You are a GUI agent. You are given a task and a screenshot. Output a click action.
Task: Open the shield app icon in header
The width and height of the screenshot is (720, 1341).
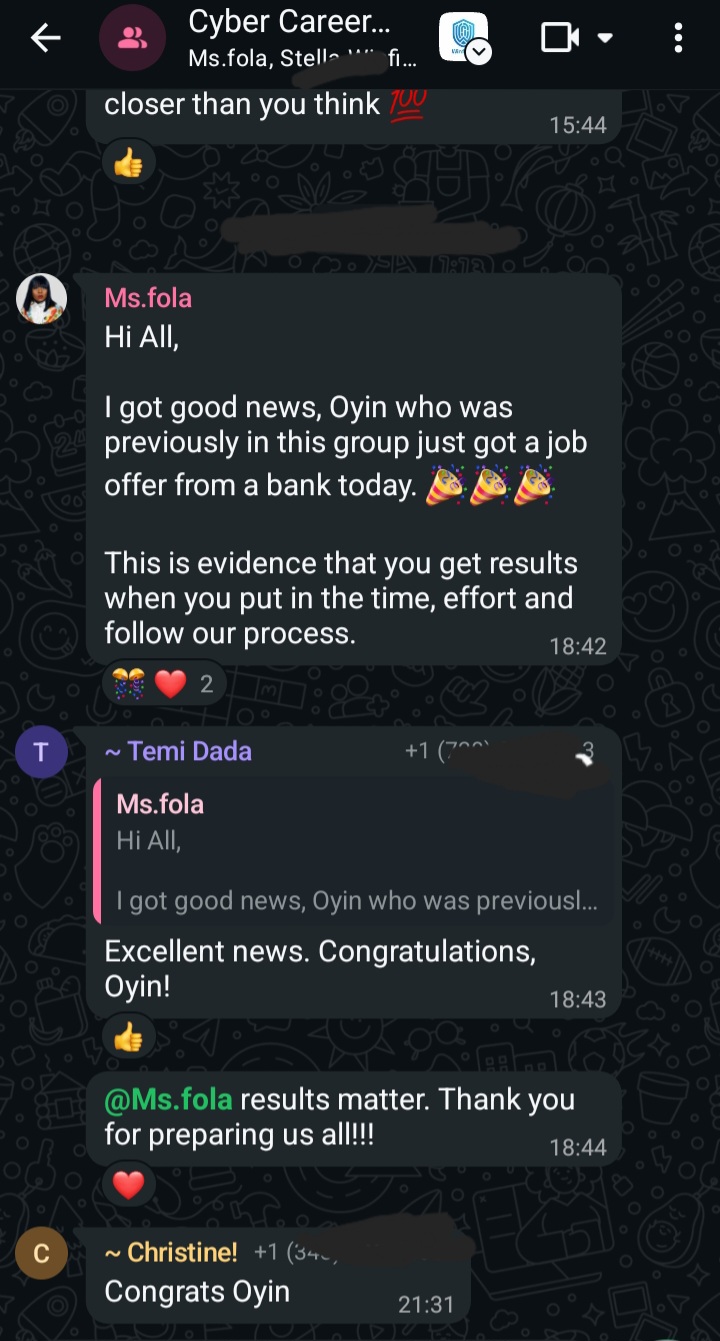click(x=464, y=38)
